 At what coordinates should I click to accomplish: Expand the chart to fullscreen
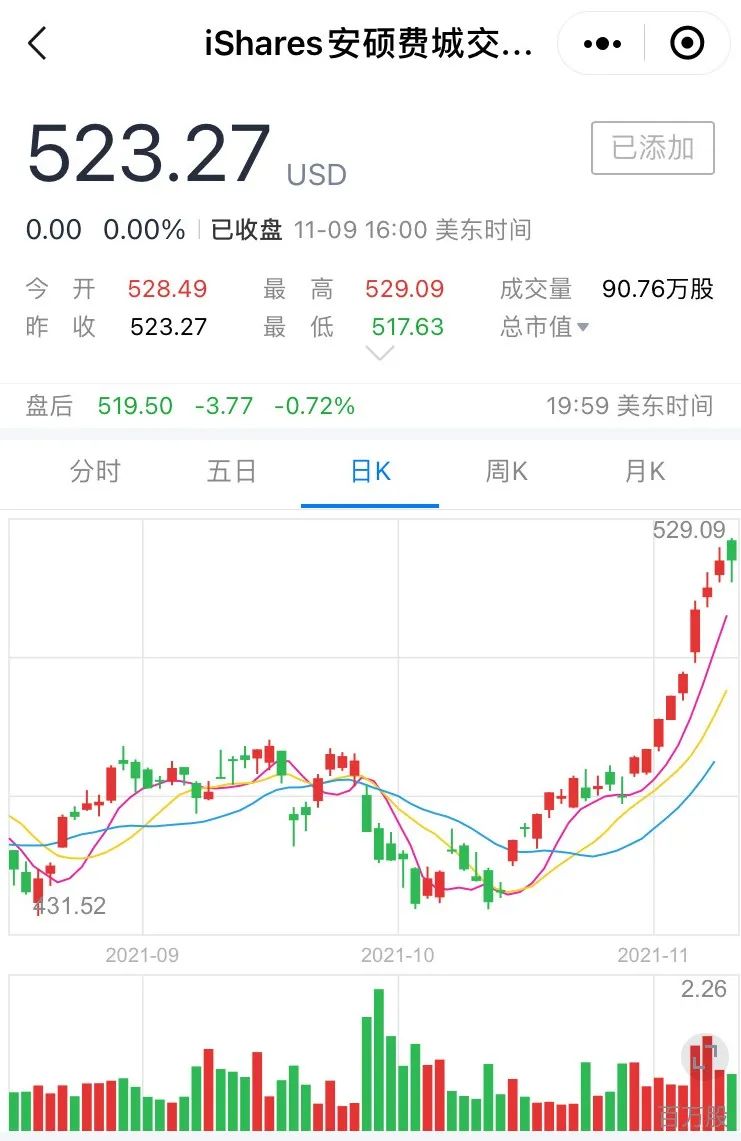click(705, 1057)
